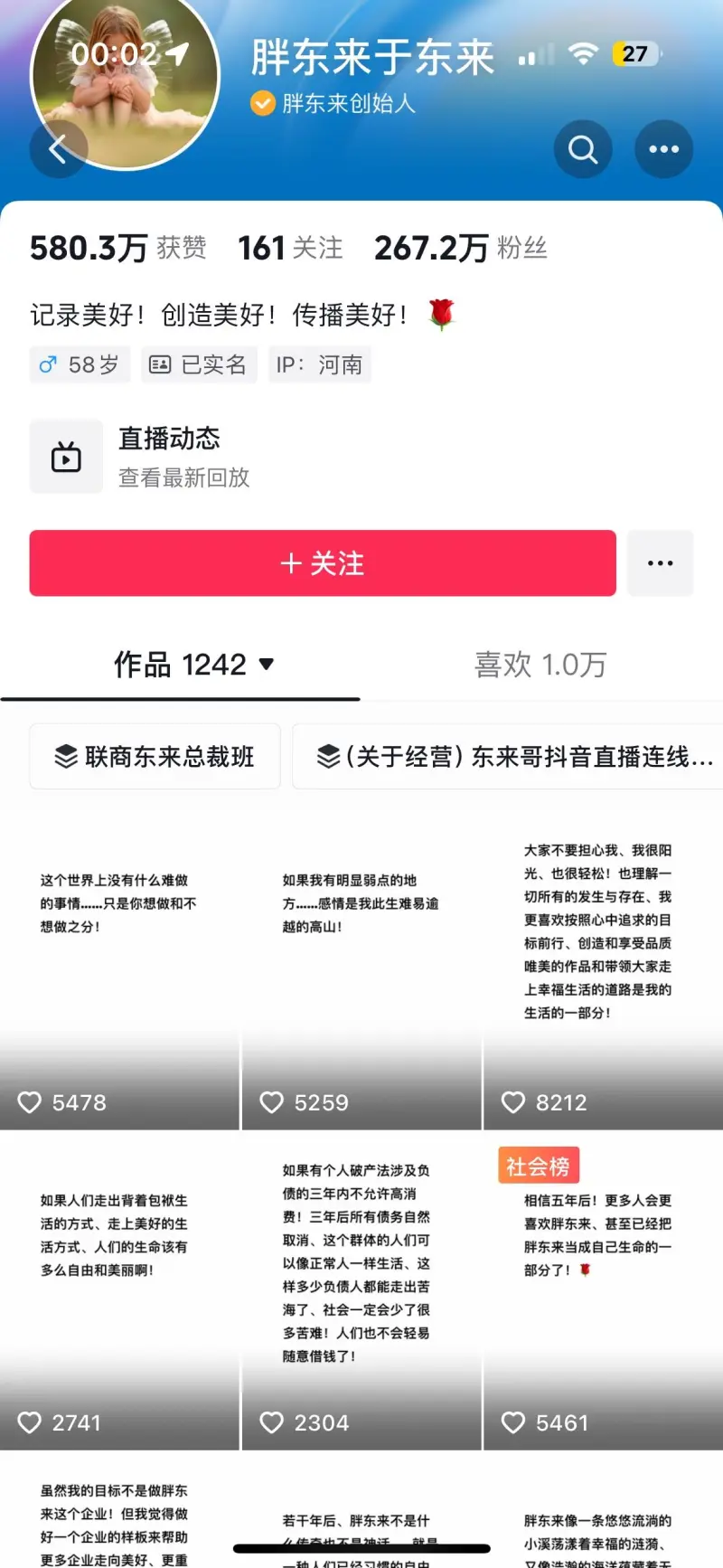Open the video with 8212 likes
This screenshot has width=723, height=1568.
603,968
